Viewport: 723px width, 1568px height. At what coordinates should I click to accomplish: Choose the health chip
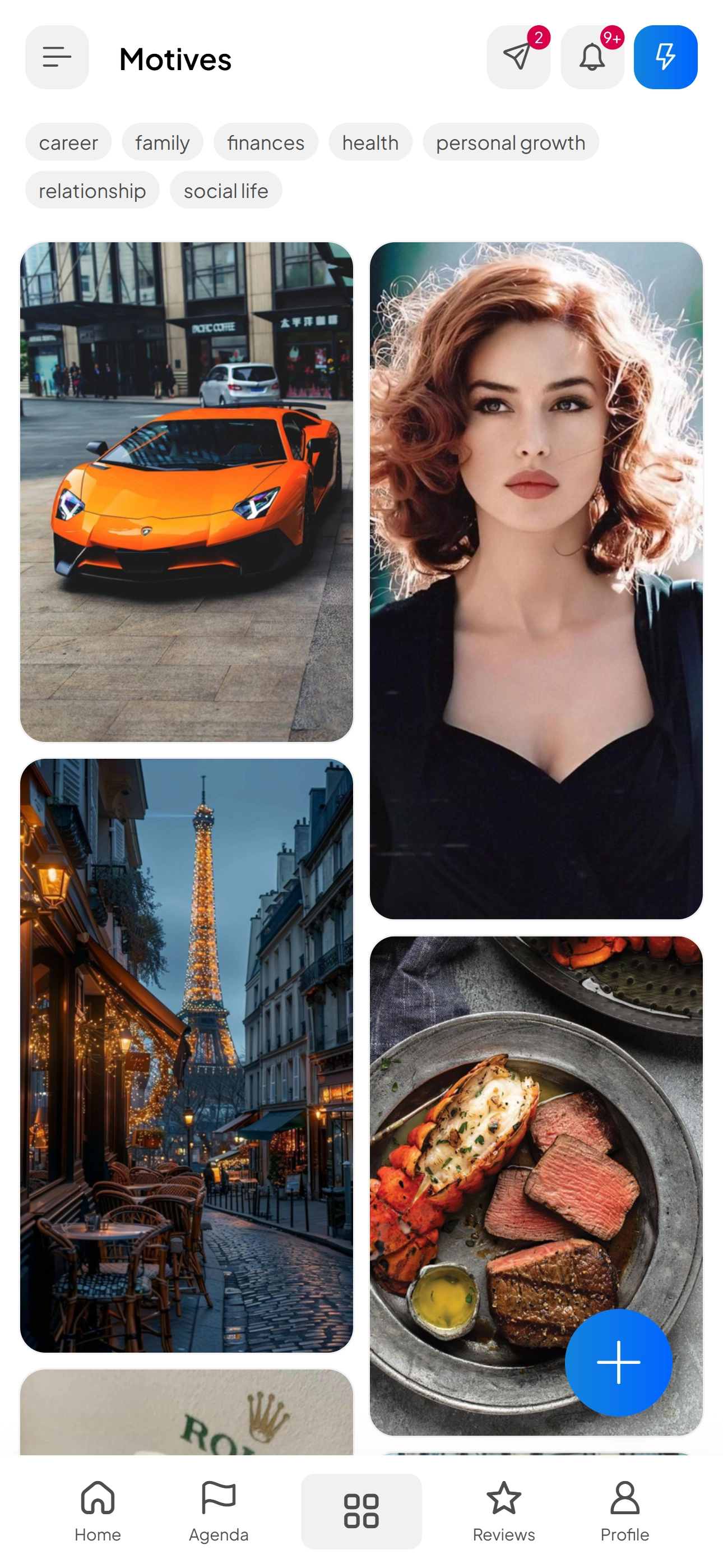point(370,142)
